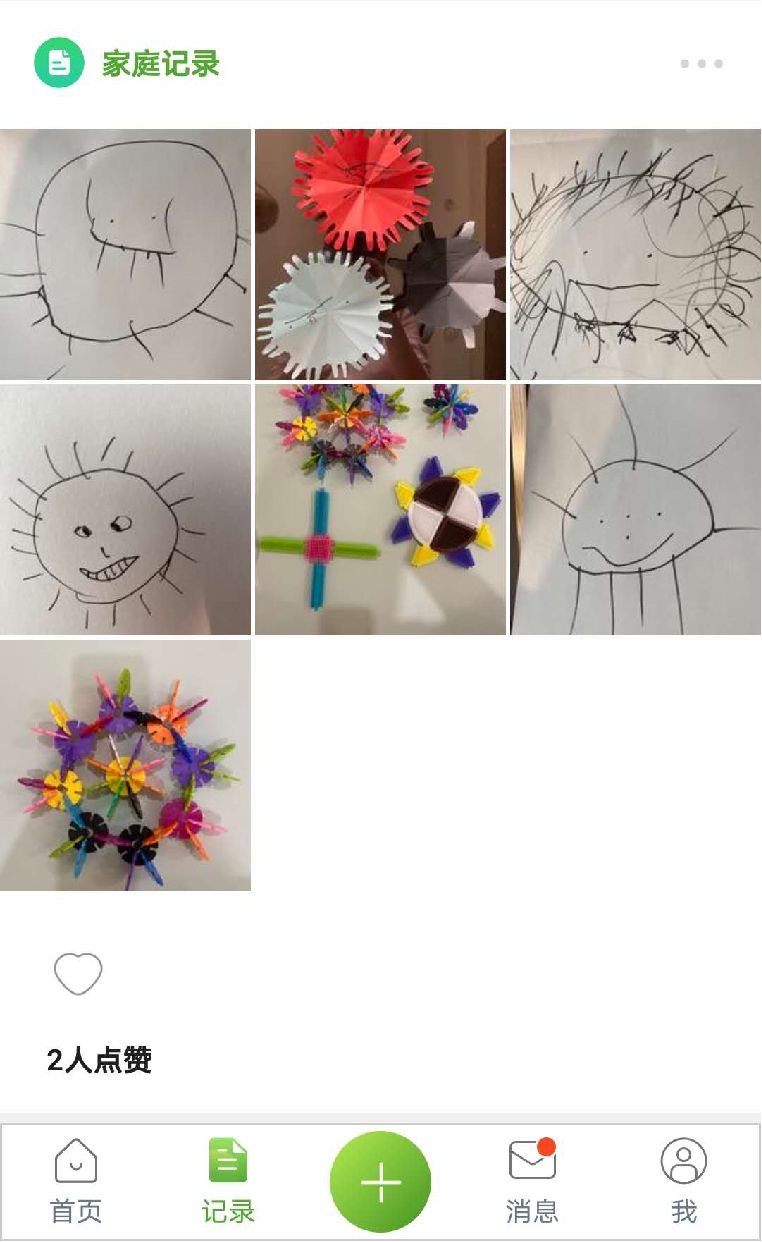Create a new record with the plus button
Viewport: 762px width, 1242px height.
pyautogui.click(x=380, y=1182)
